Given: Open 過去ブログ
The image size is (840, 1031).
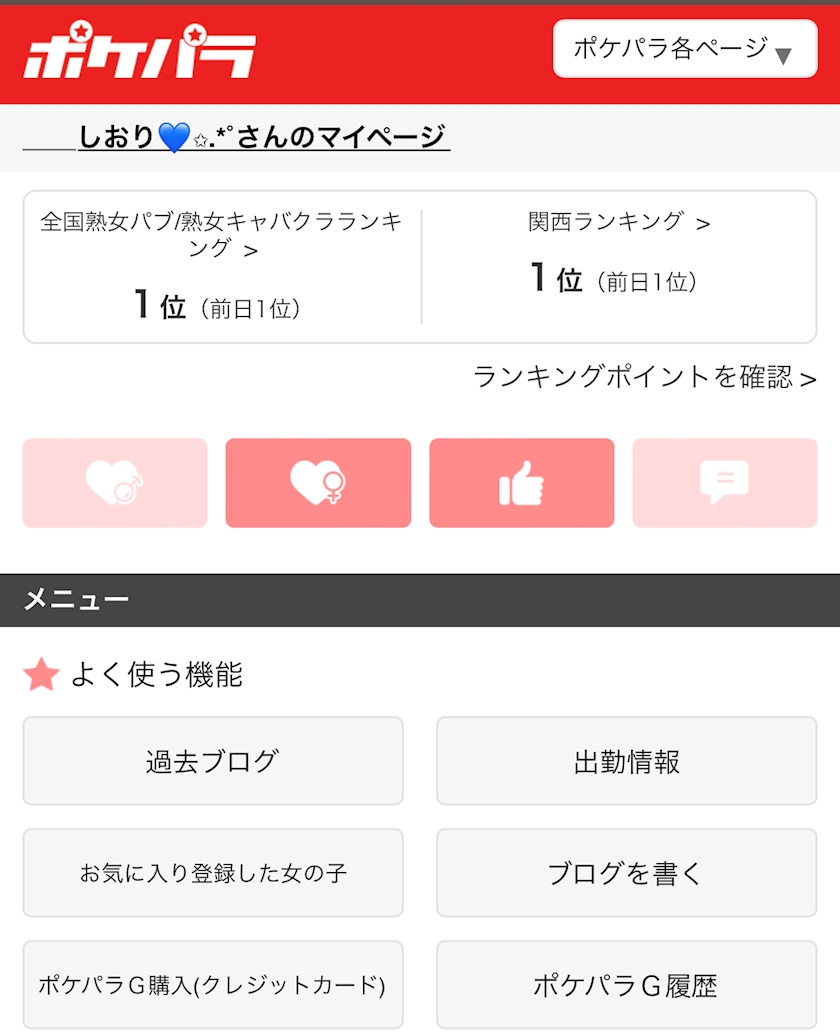Looking at the screenshot, I should (213, 761).
